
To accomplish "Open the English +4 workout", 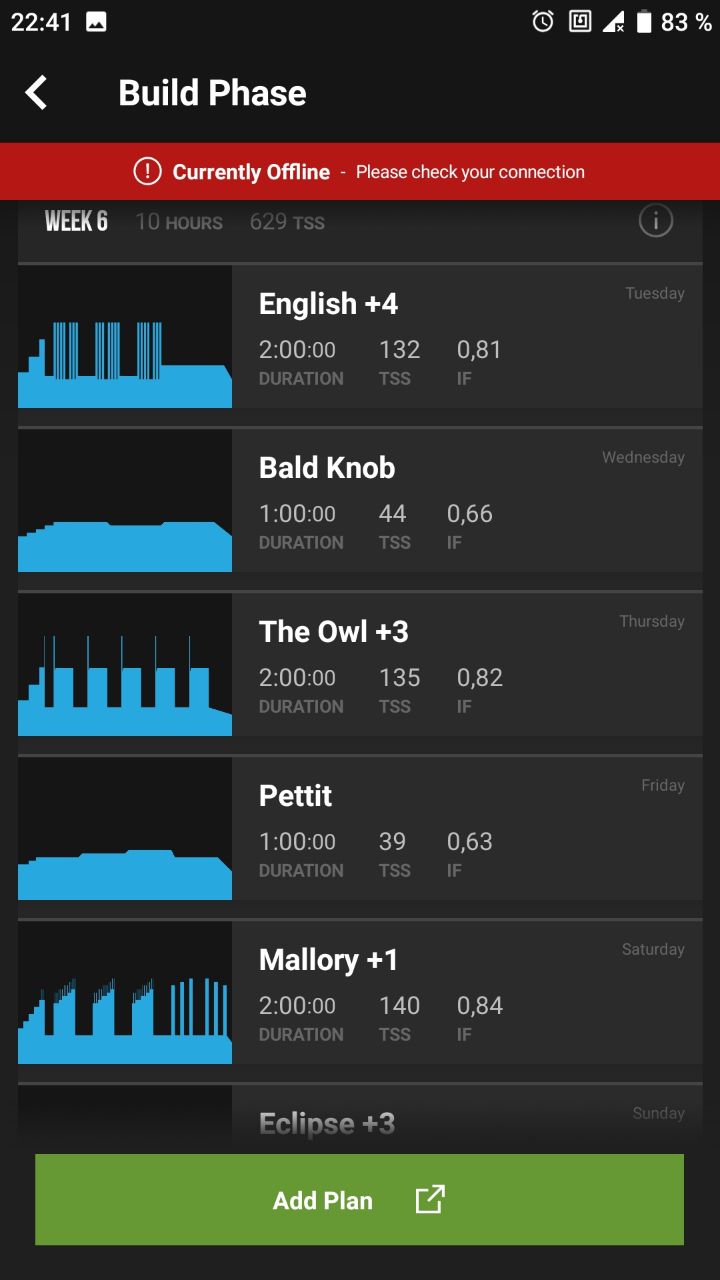I will 360,336.
